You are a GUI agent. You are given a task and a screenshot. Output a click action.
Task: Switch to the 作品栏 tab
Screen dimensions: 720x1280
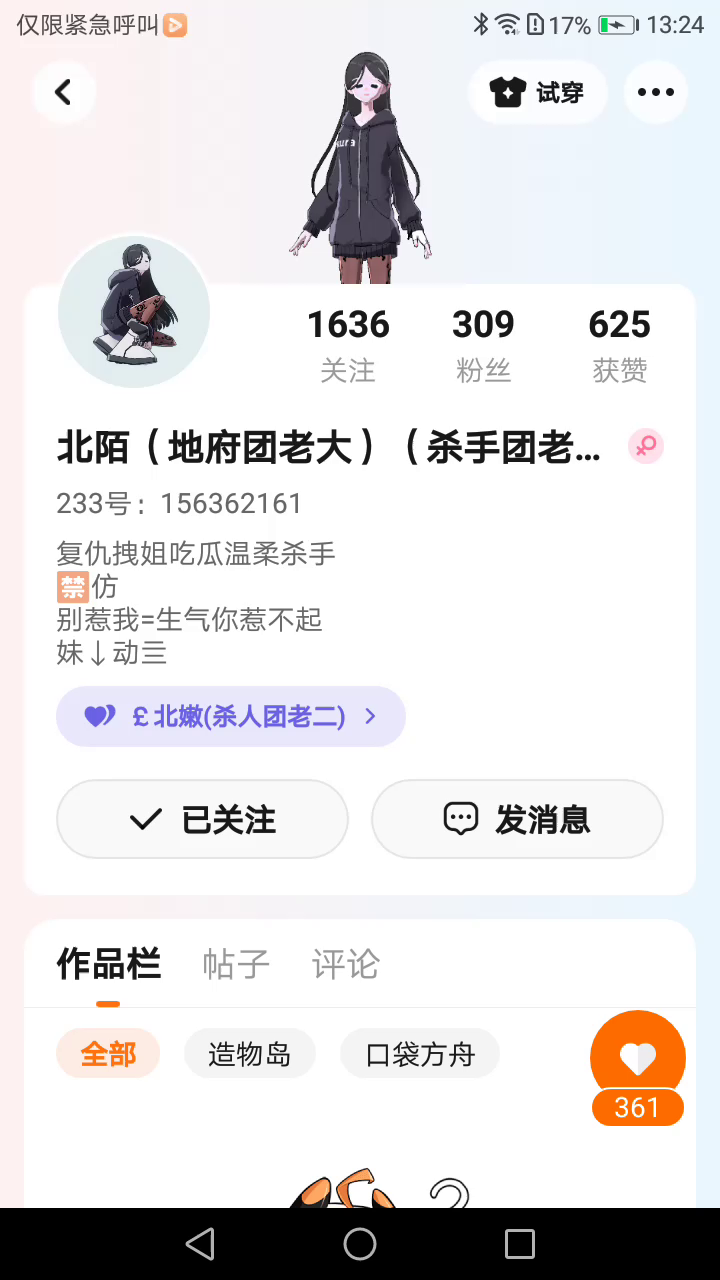pyautogui.click(x=108, y=964)
